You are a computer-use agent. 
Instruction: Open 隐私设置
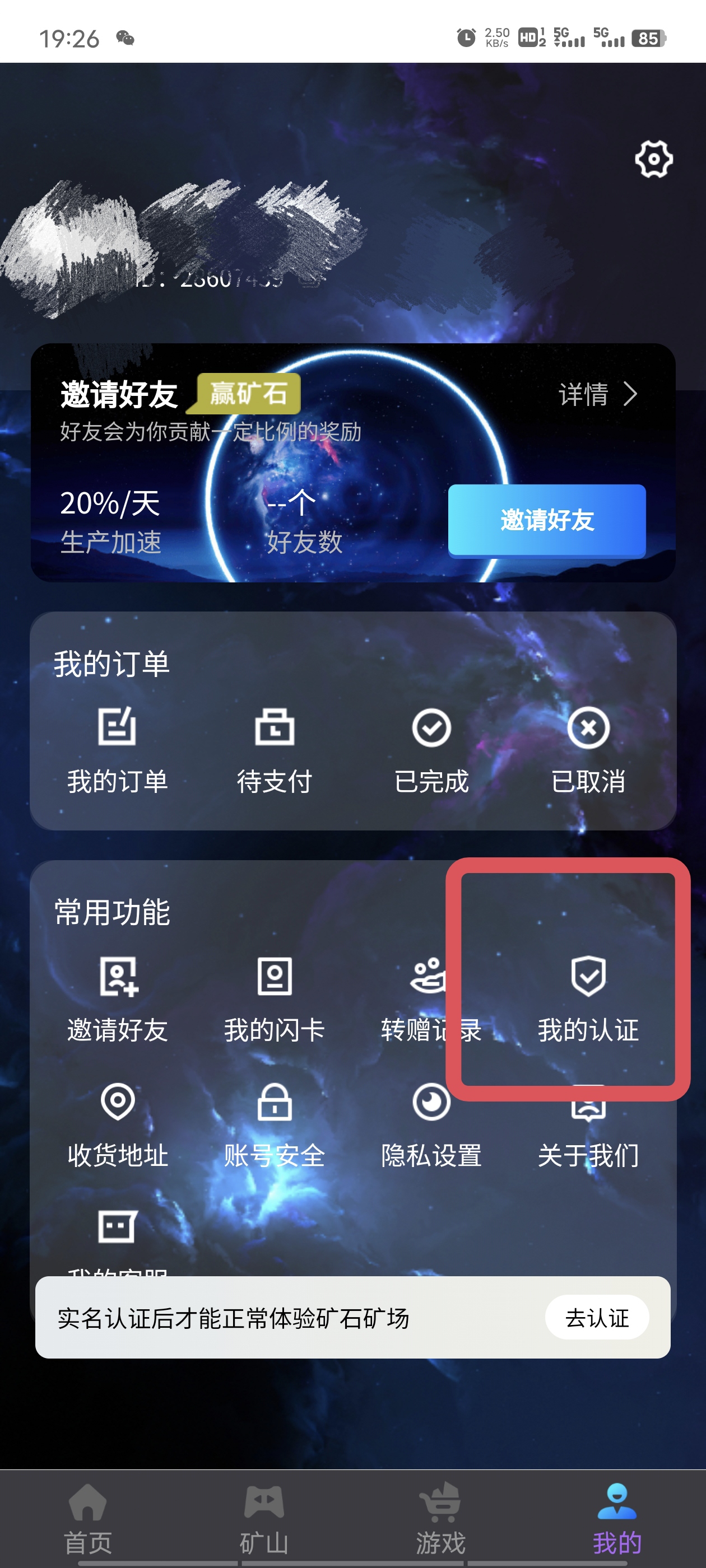431,1126
